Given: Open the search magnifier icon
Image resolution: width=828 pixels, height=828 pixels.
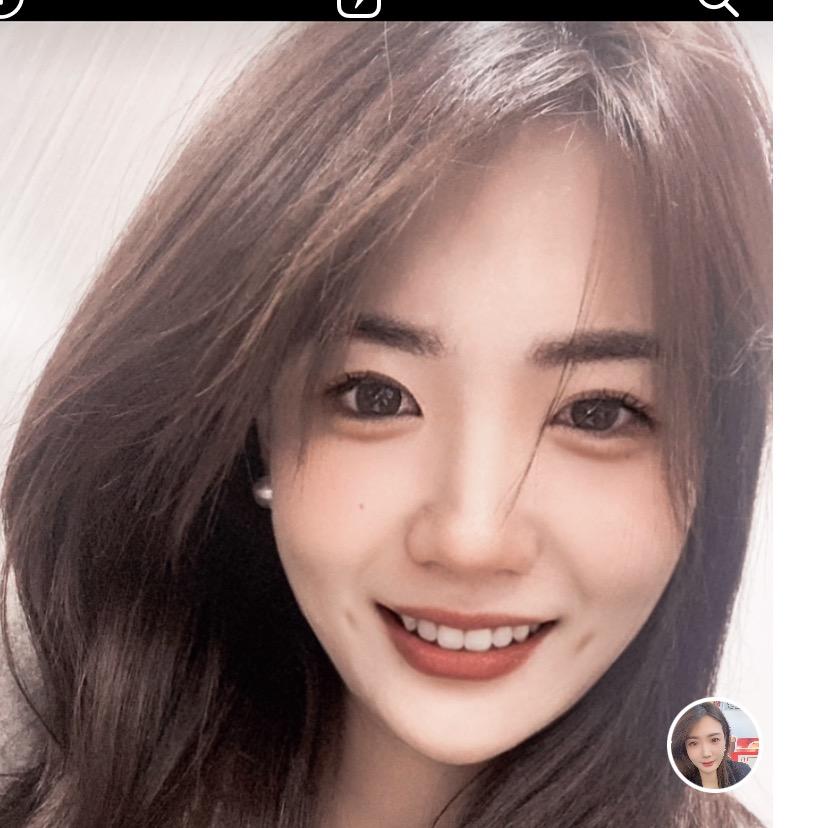Looking at the screenshot, I should (717, 5).
